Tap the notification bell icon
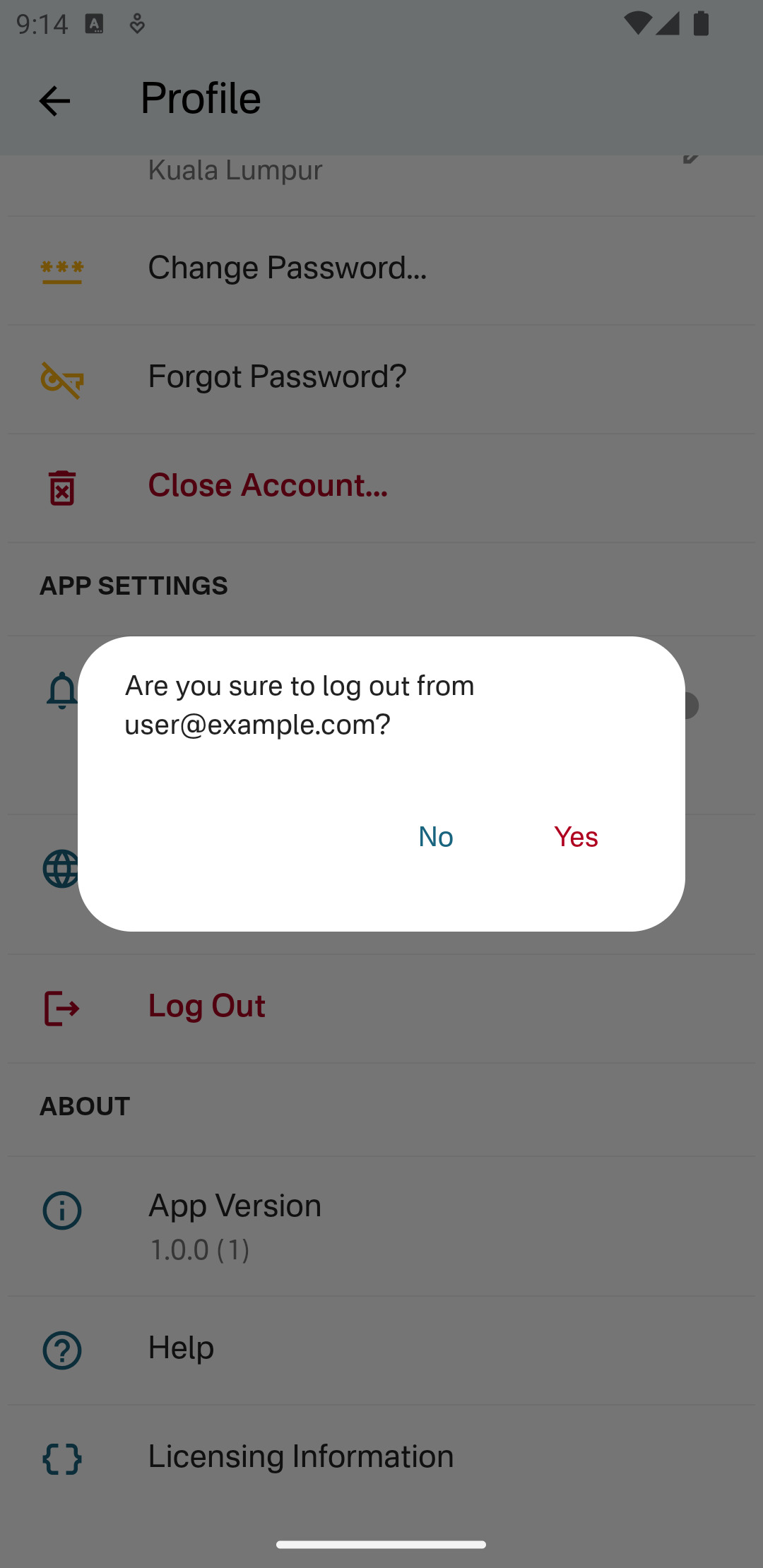 (61, 692)
